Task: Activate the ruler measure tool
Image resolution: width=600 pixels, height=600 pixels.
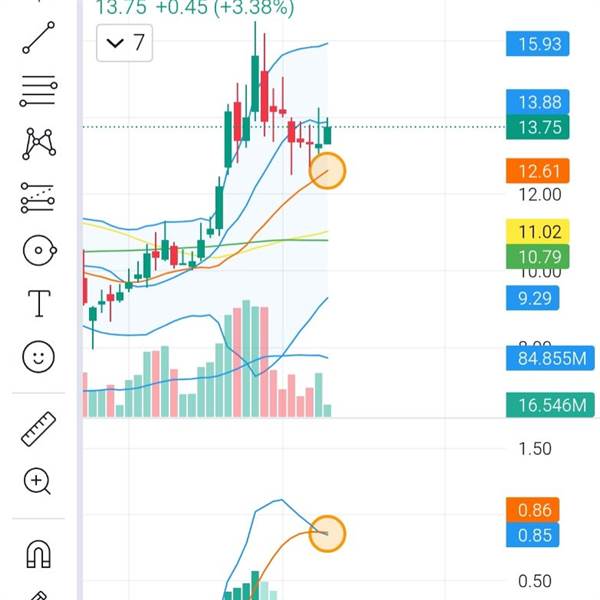Action: (x=38, y=429)
